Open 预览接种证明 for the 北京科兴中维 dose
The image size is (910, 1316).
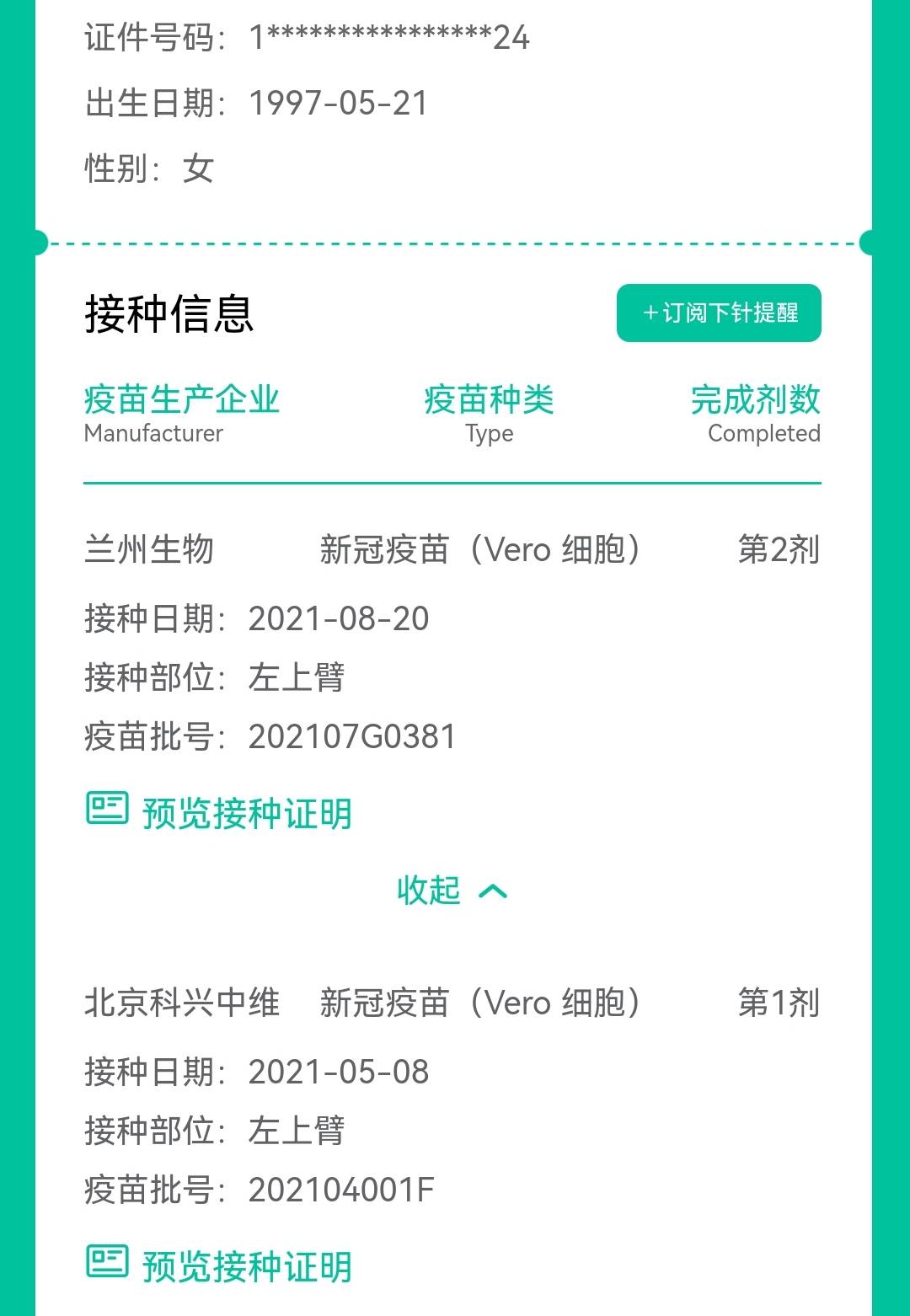pos(245,1265)
